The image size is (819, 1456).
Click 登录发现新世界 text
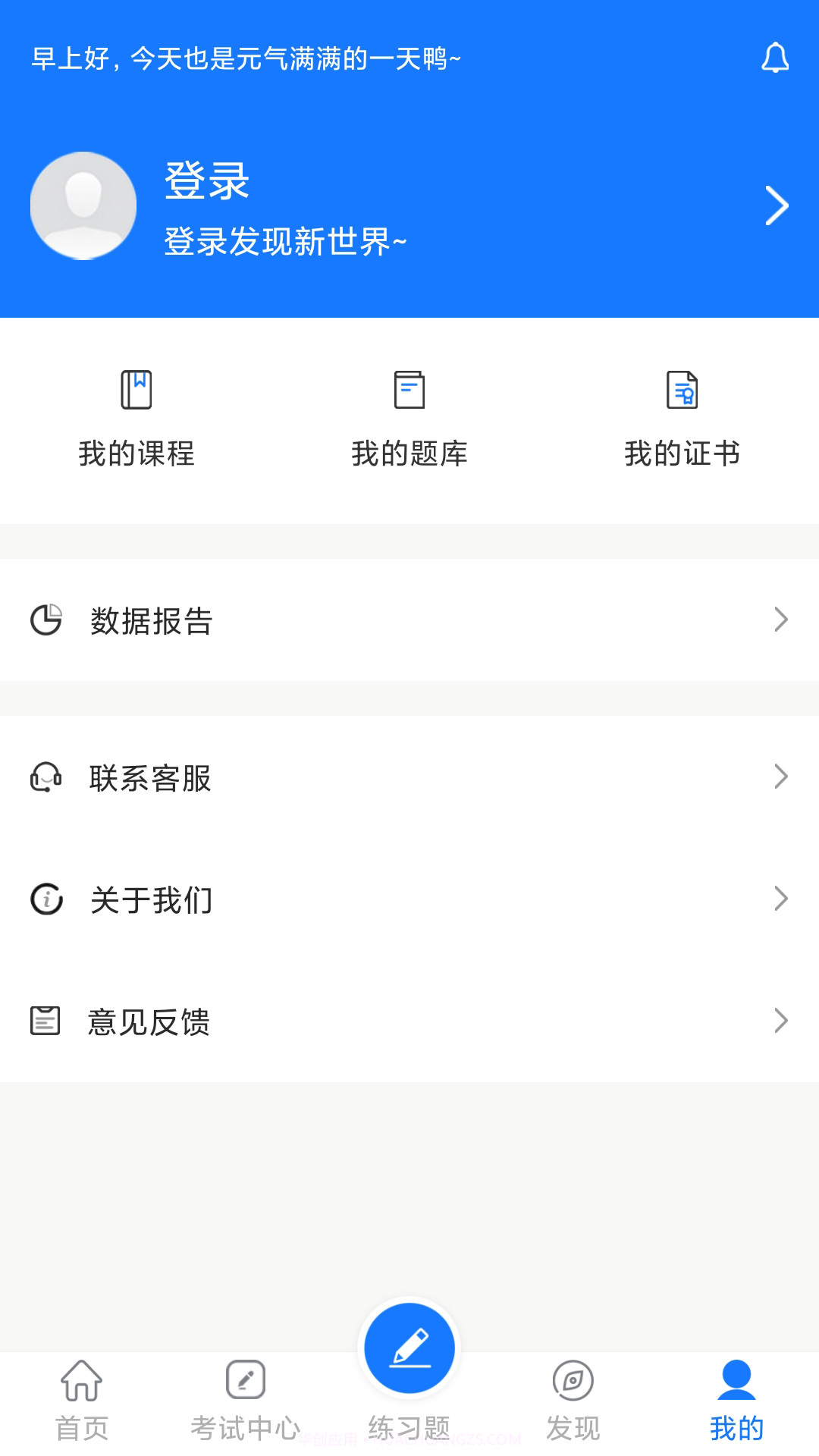(284, 244)
